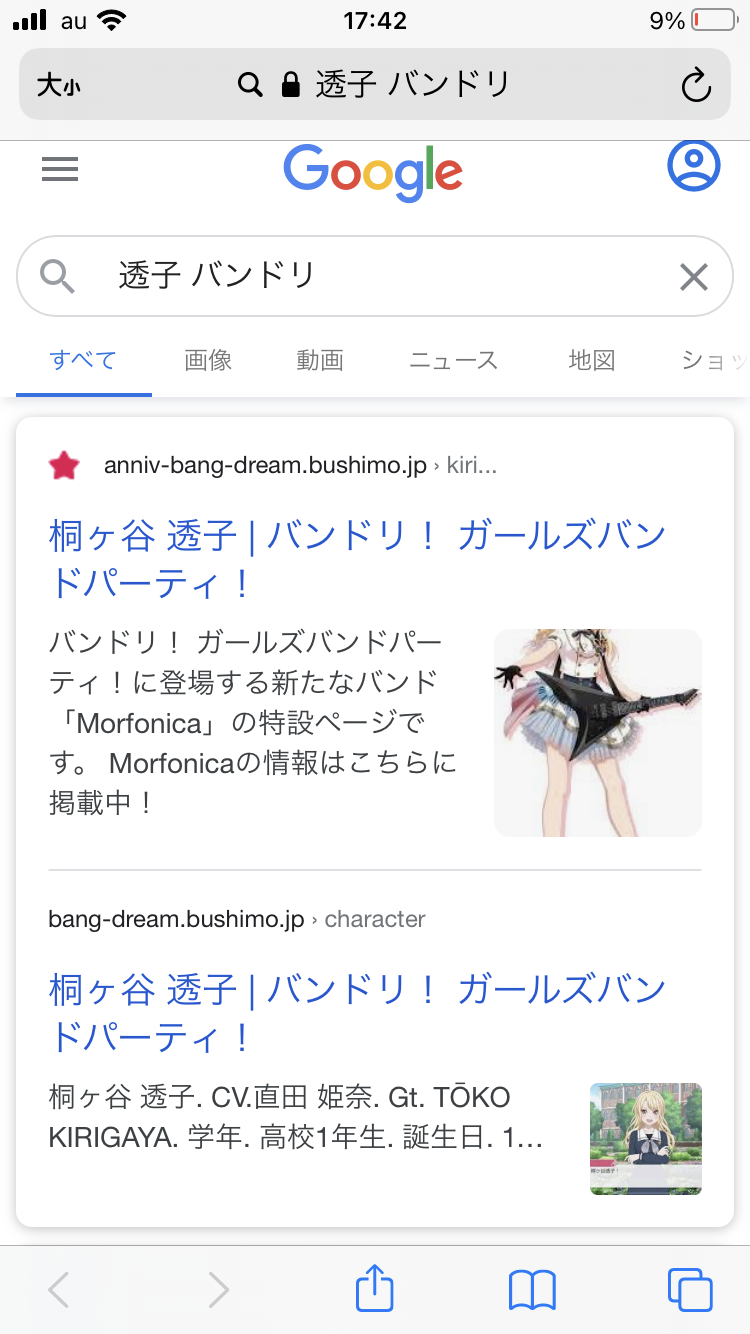
Task: Show all open Safari tabs
Action: point(690,1289)
